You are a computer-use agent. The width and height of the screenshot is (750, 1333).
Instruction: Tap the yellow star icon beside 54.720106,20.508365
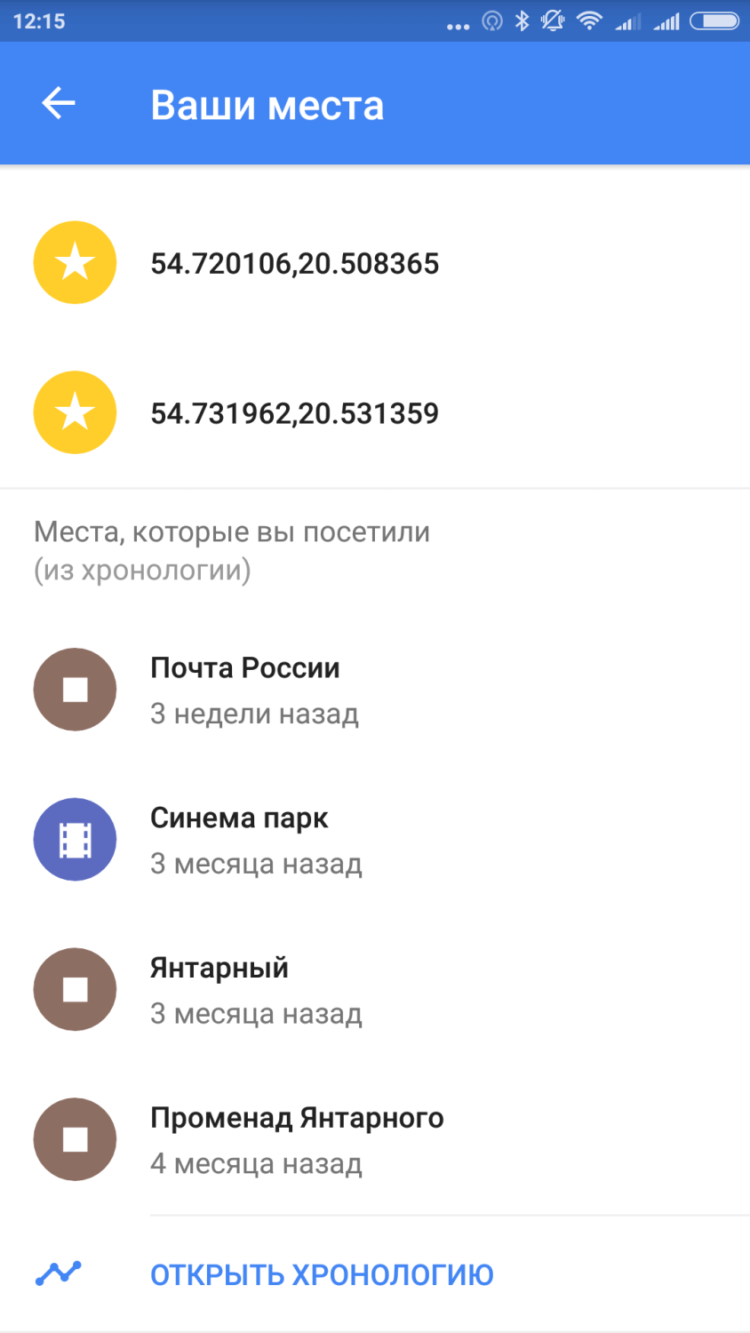click(75, 262)
